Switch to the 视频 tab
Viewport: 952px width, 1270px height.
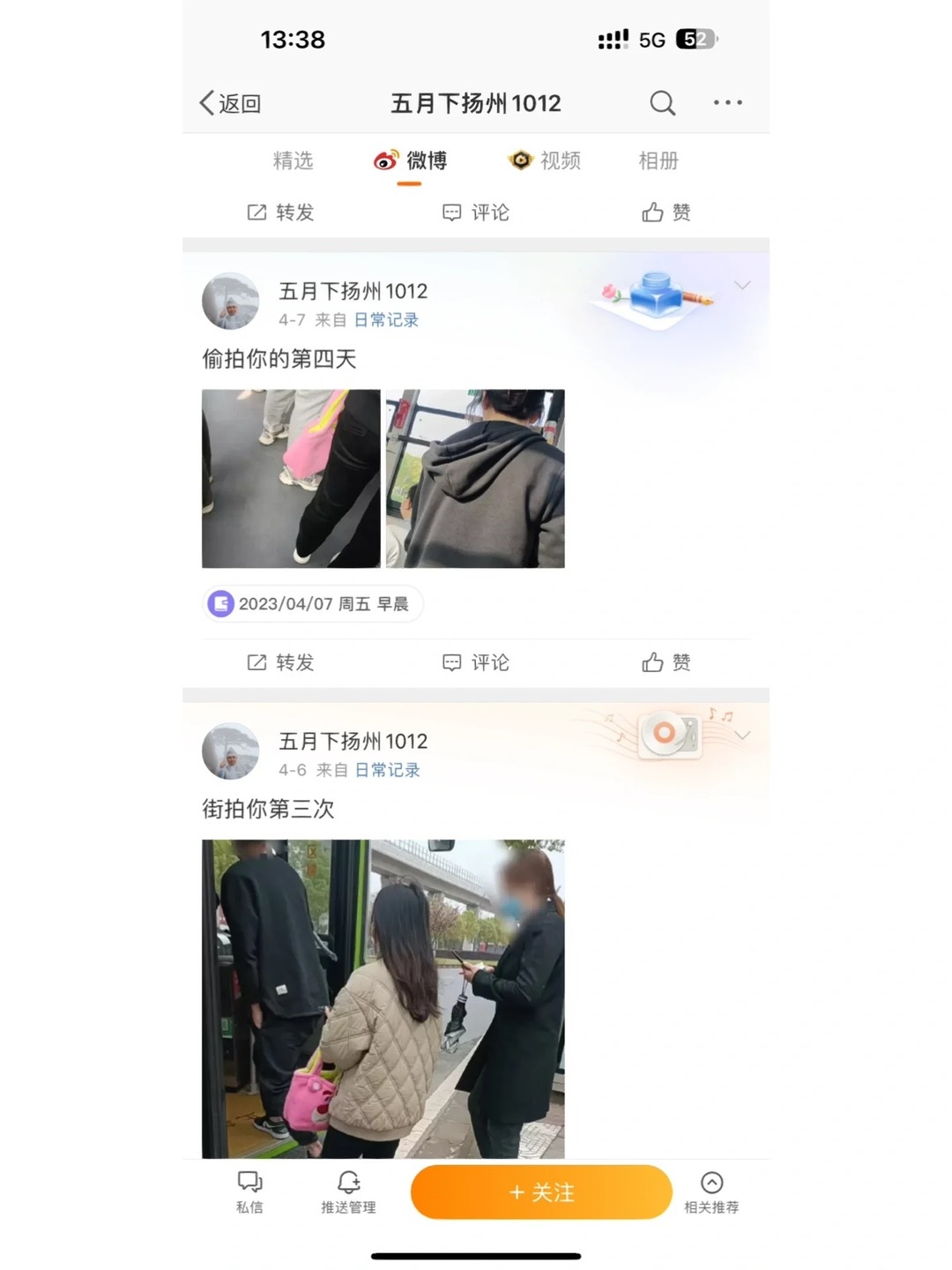coord(545,161)
